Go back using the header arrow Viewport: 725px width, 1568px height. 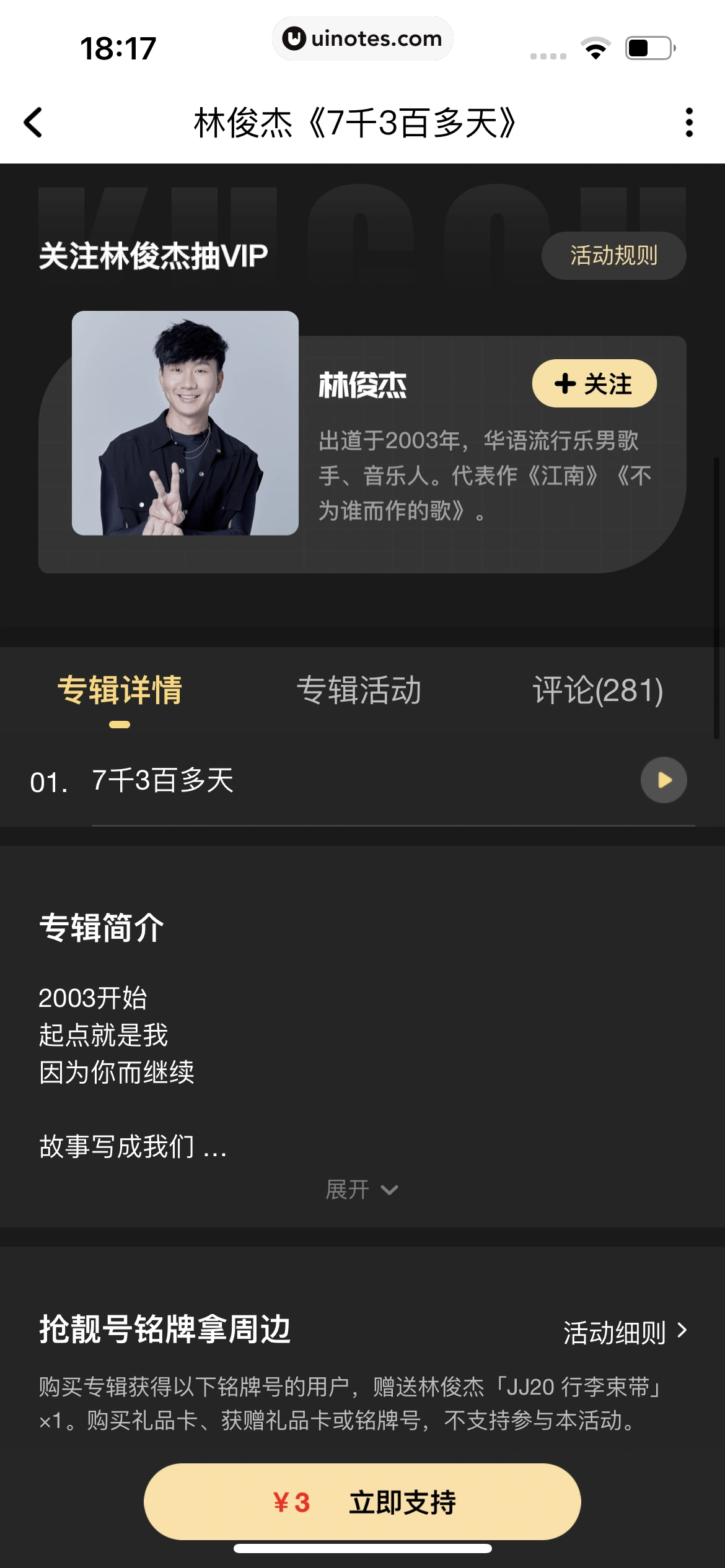coord(33,122)
